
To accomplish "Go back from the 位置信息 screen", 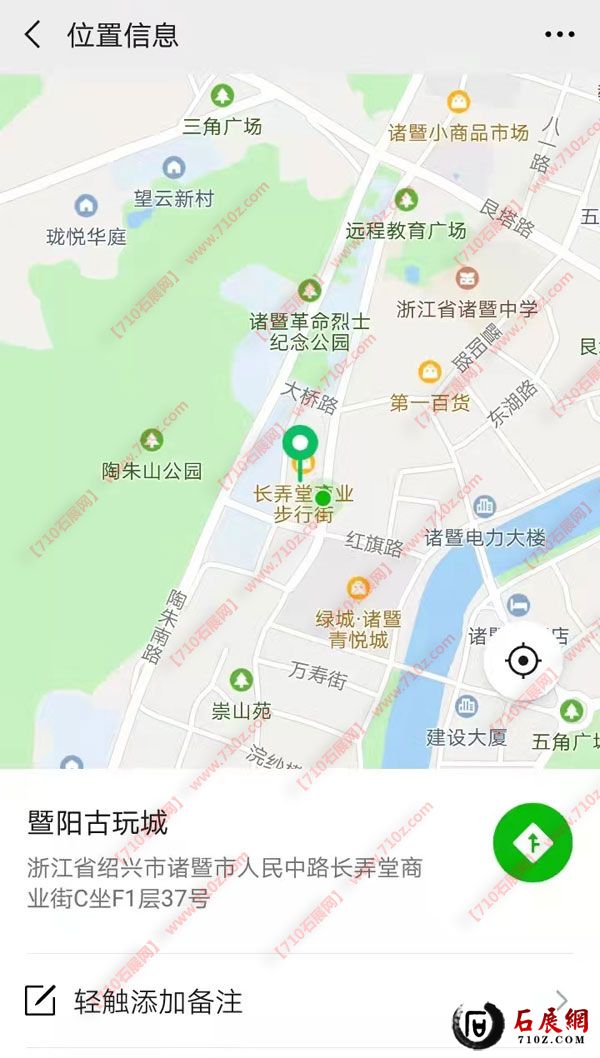I will (x=33, y=35).
